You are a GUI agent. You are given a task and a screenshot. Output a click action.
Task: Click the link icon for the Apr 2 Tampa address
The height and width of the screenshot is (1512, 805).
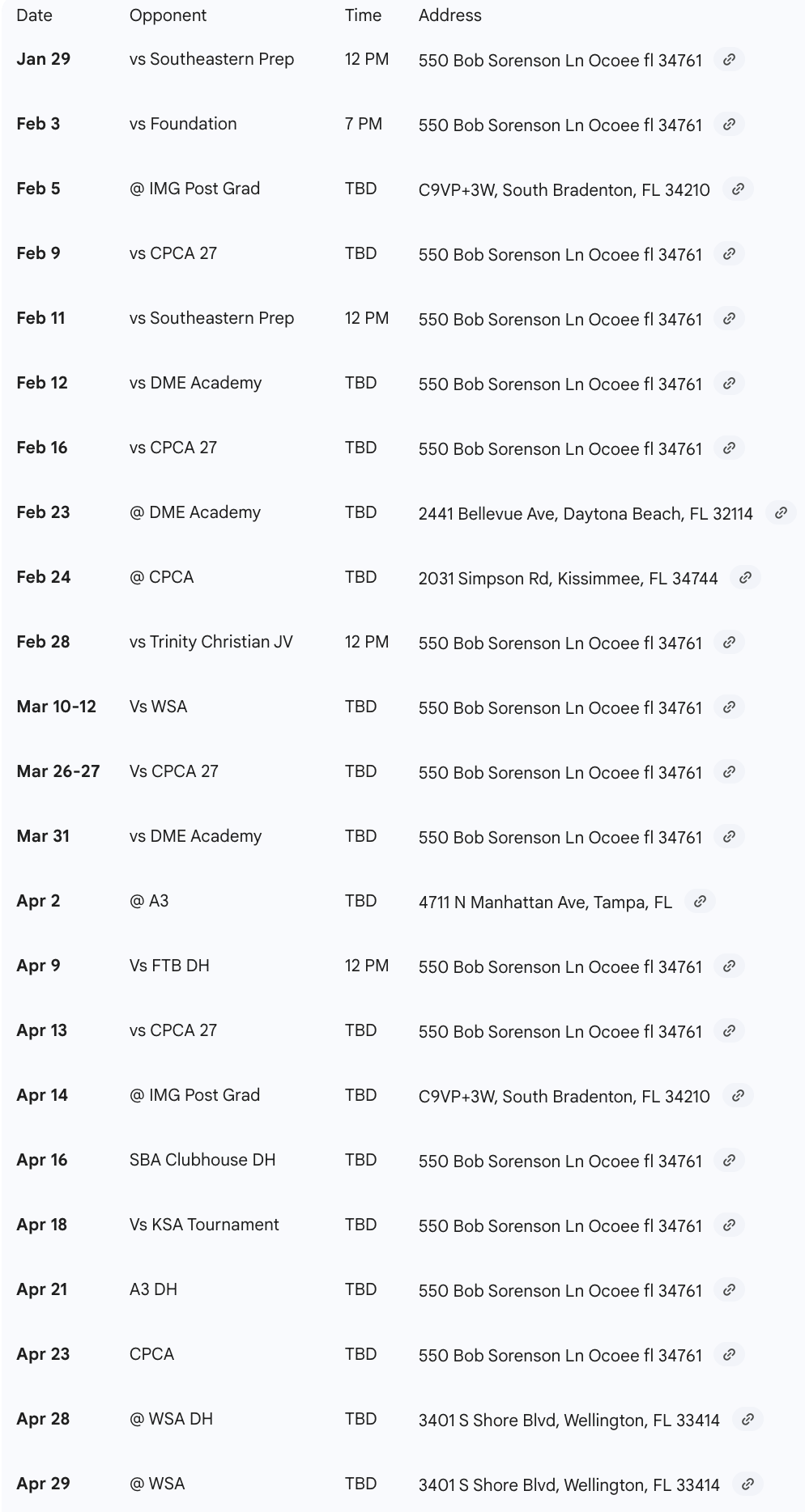[x=701, y=901]
